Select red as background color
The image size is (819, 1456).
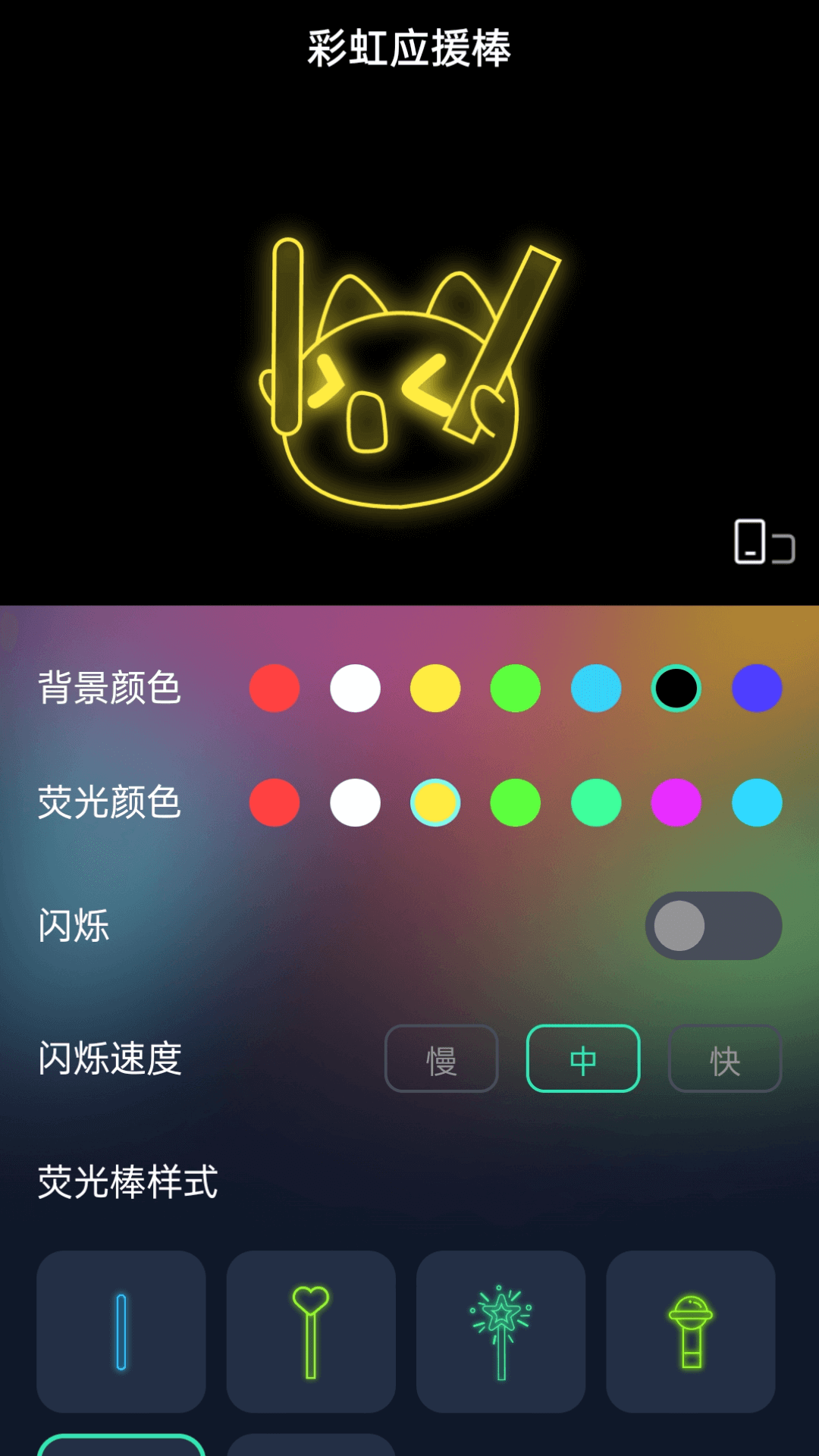(275, 688)
